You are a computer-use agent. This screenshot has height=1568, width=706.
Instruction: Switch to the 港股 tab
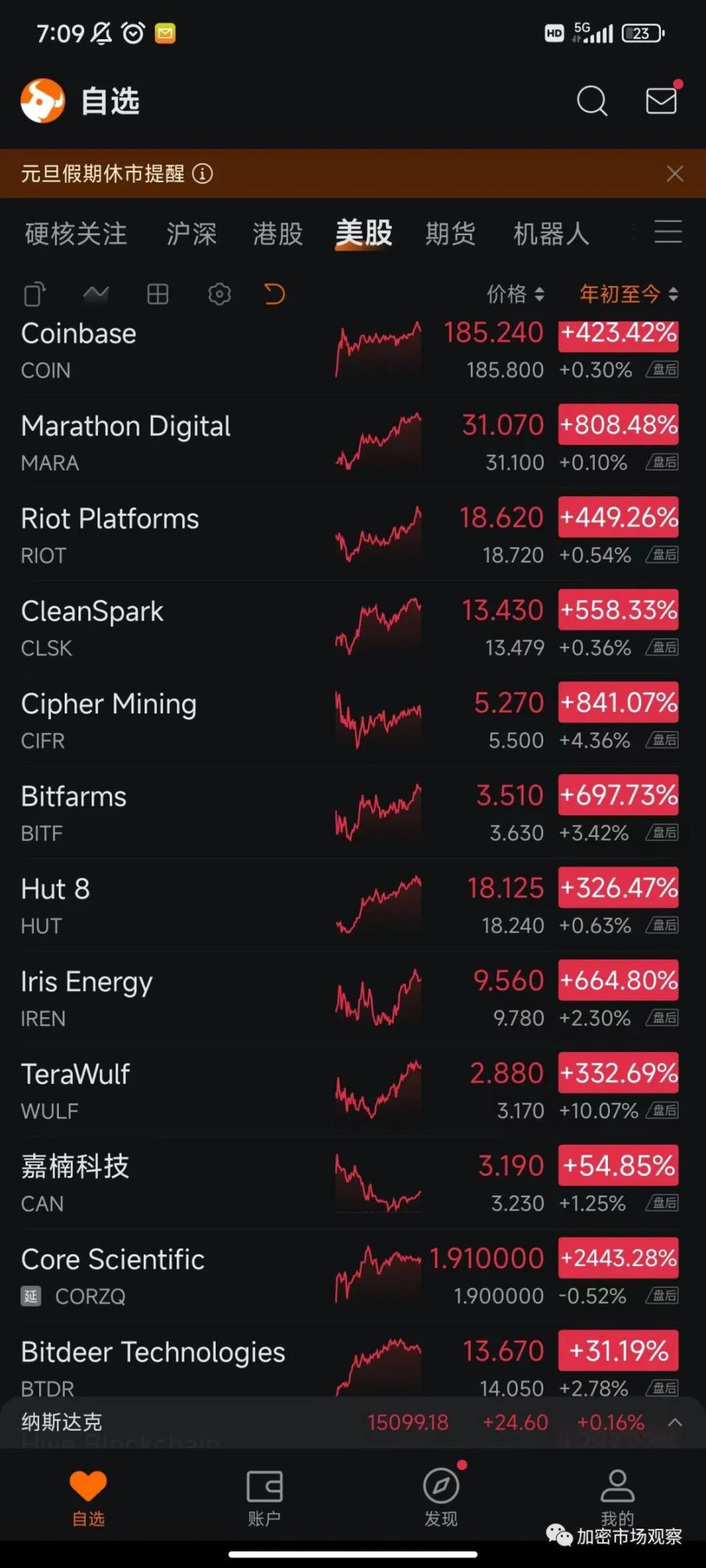click(x=277, y=234)
